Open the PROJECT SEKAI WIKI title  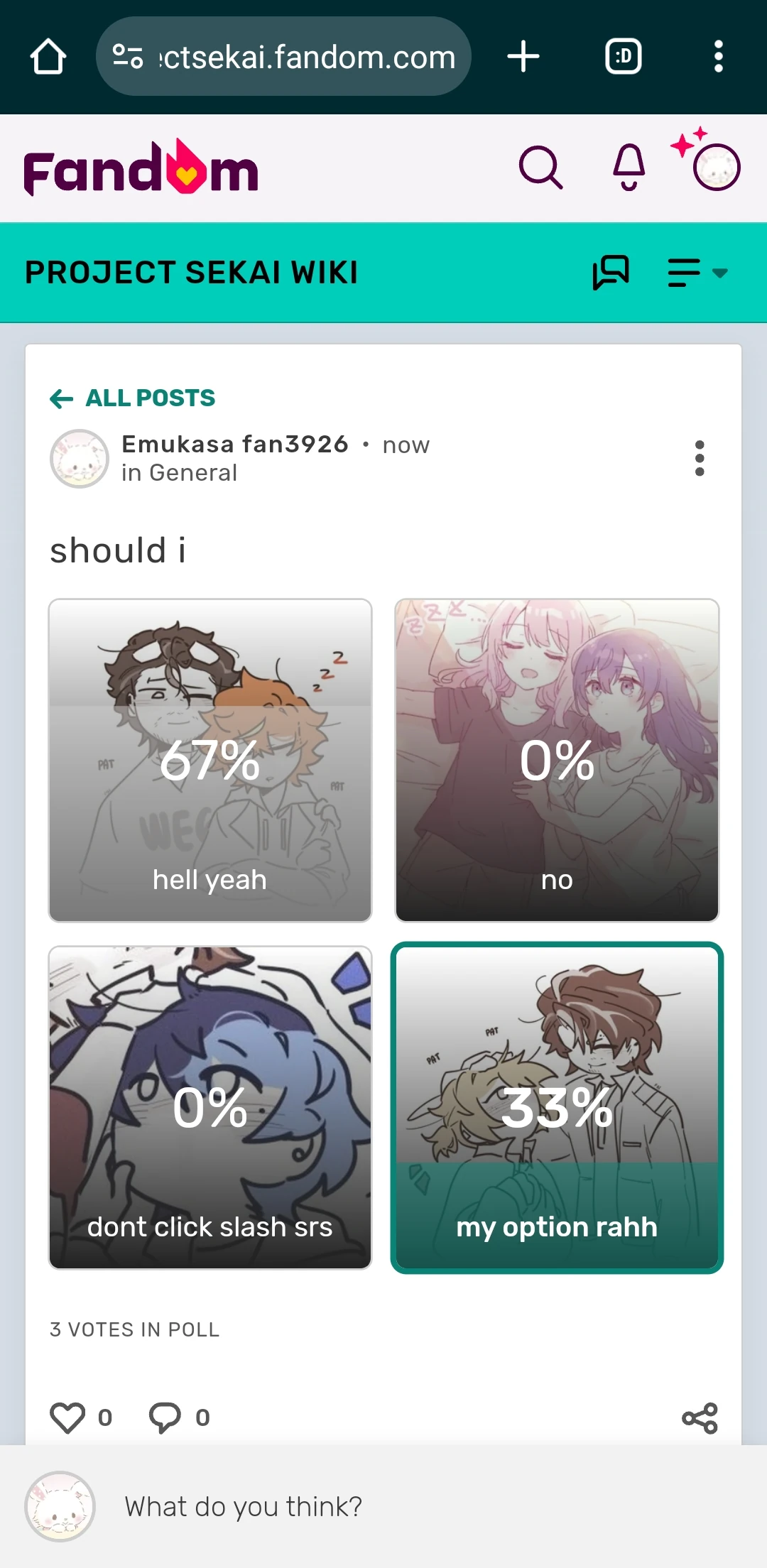[x=191, y=272]
